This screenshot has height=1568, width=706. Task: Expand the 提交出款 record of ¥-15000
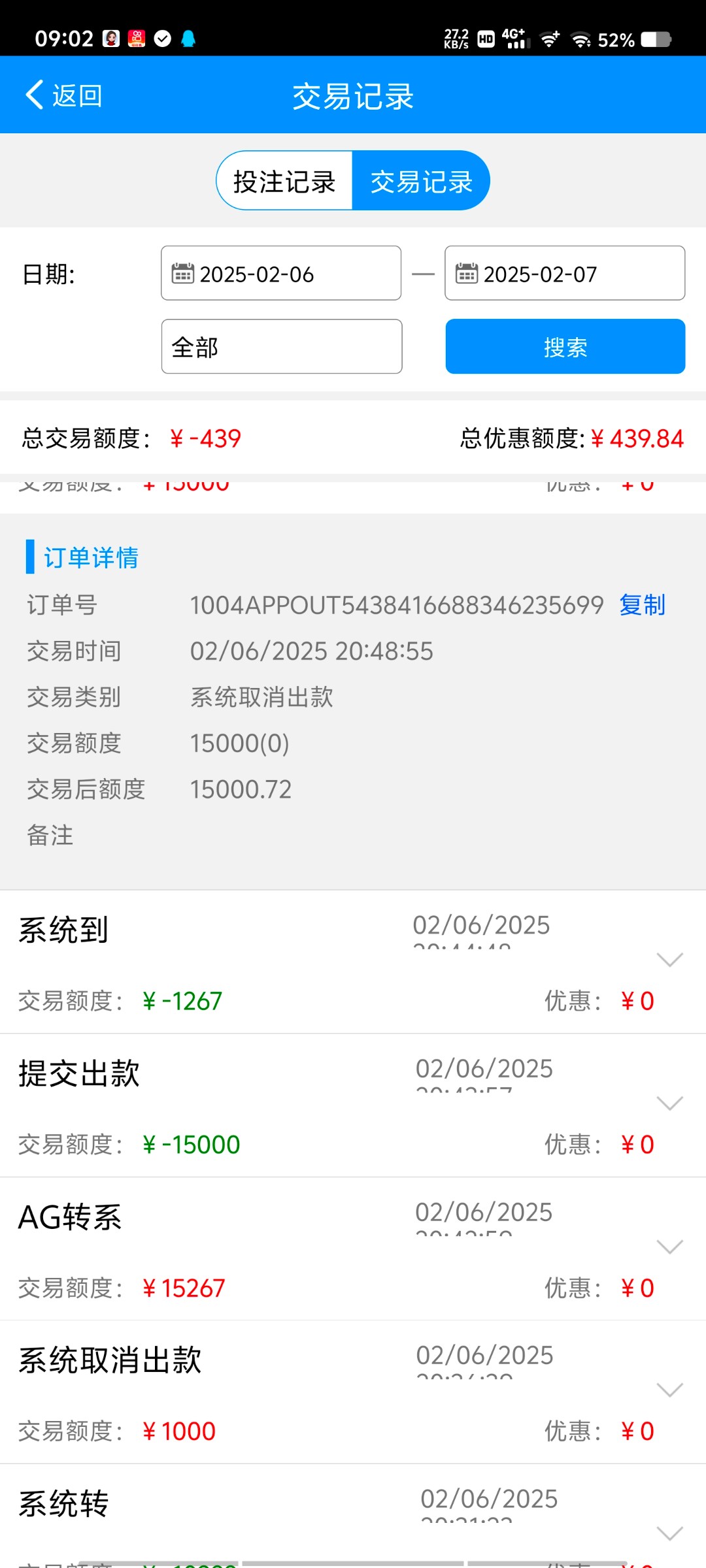click(x=669, y=1103)
